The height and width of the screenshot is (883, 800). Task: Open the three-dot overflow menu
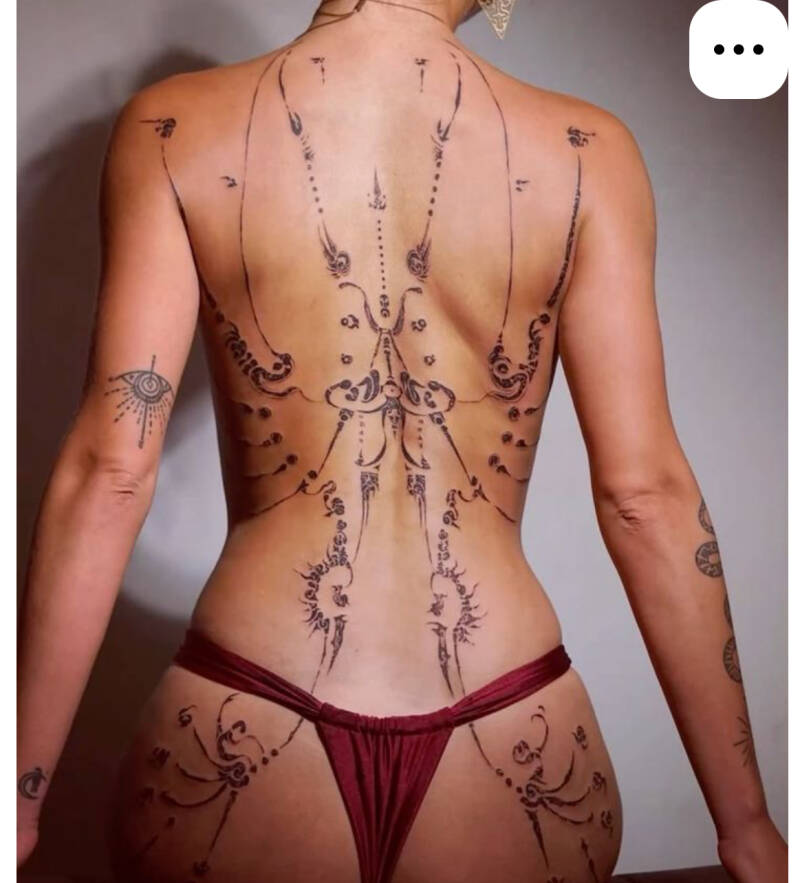(738, 49)
